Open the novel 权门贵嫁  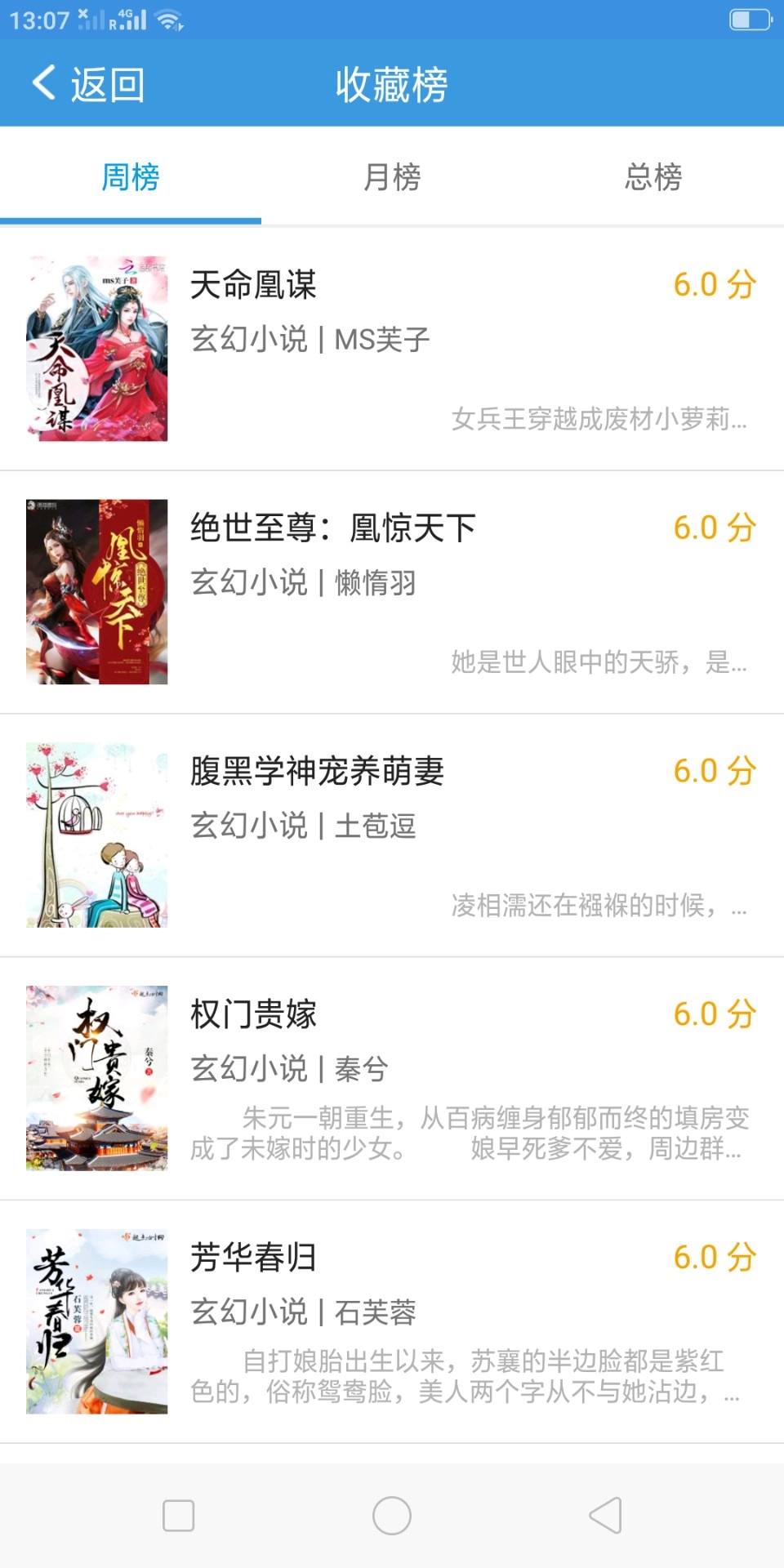point(255,1014)
